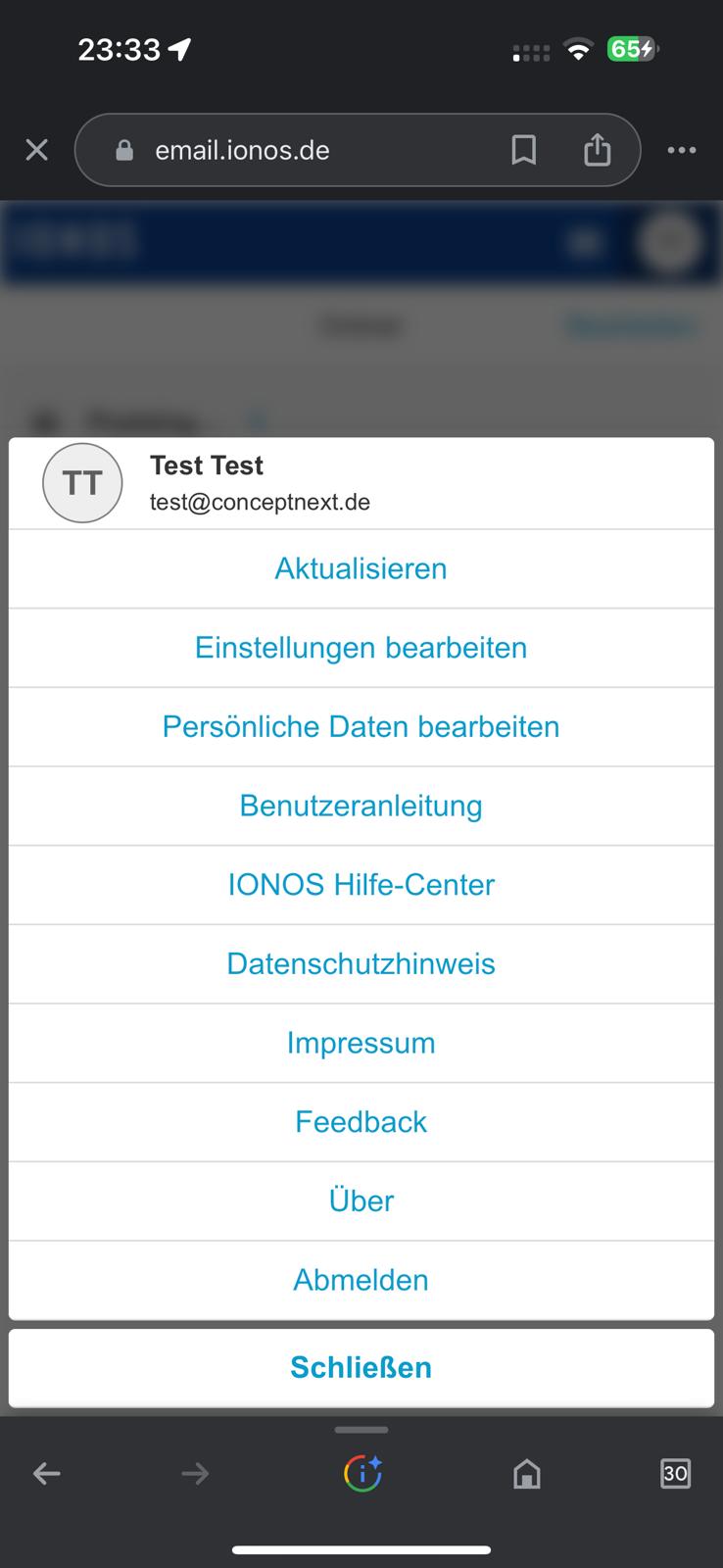
Task: Open IONOS Hilfe-Center
Action: tap(361, 885)
